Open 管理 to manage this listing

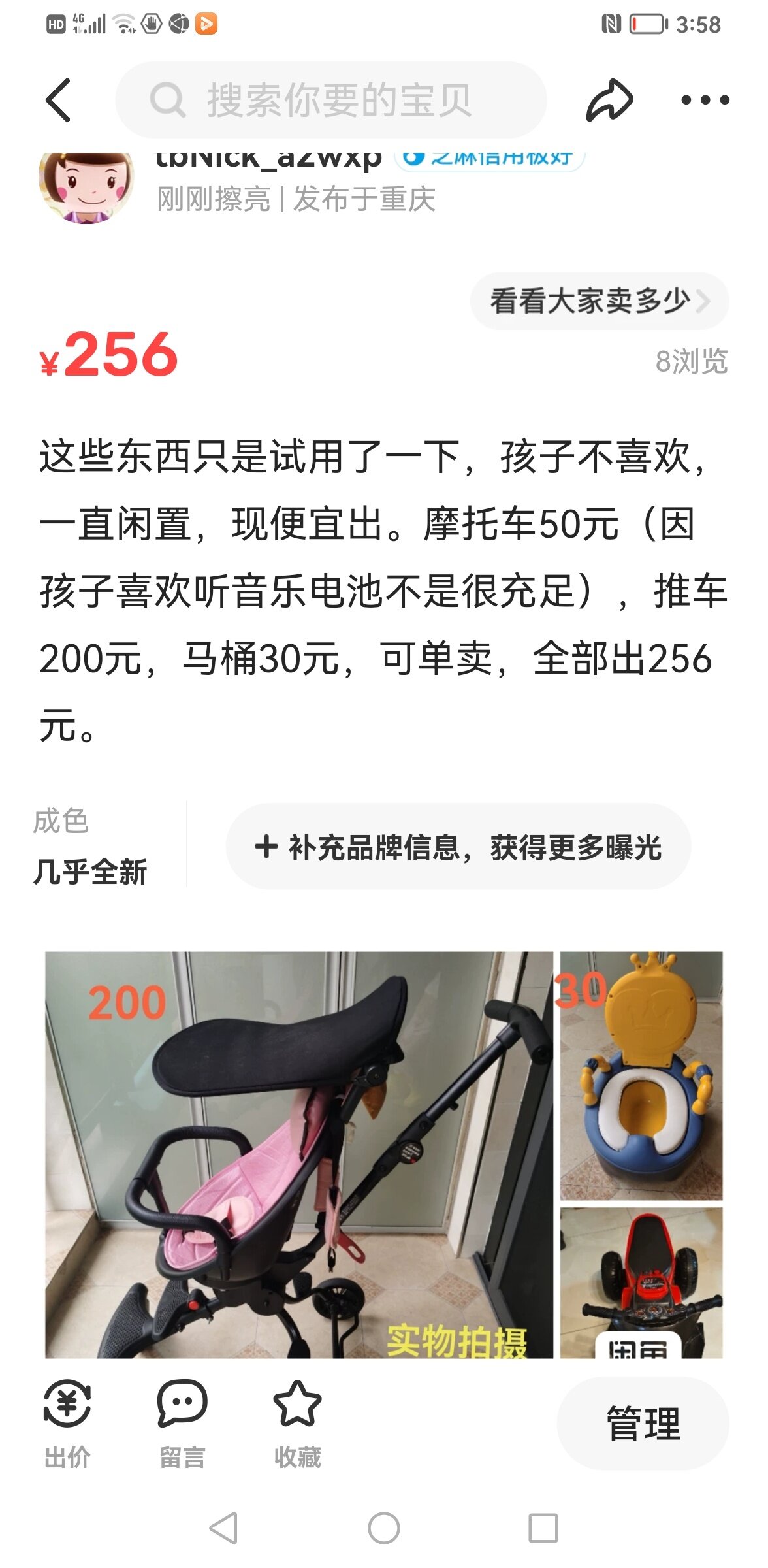point(643,1424)
